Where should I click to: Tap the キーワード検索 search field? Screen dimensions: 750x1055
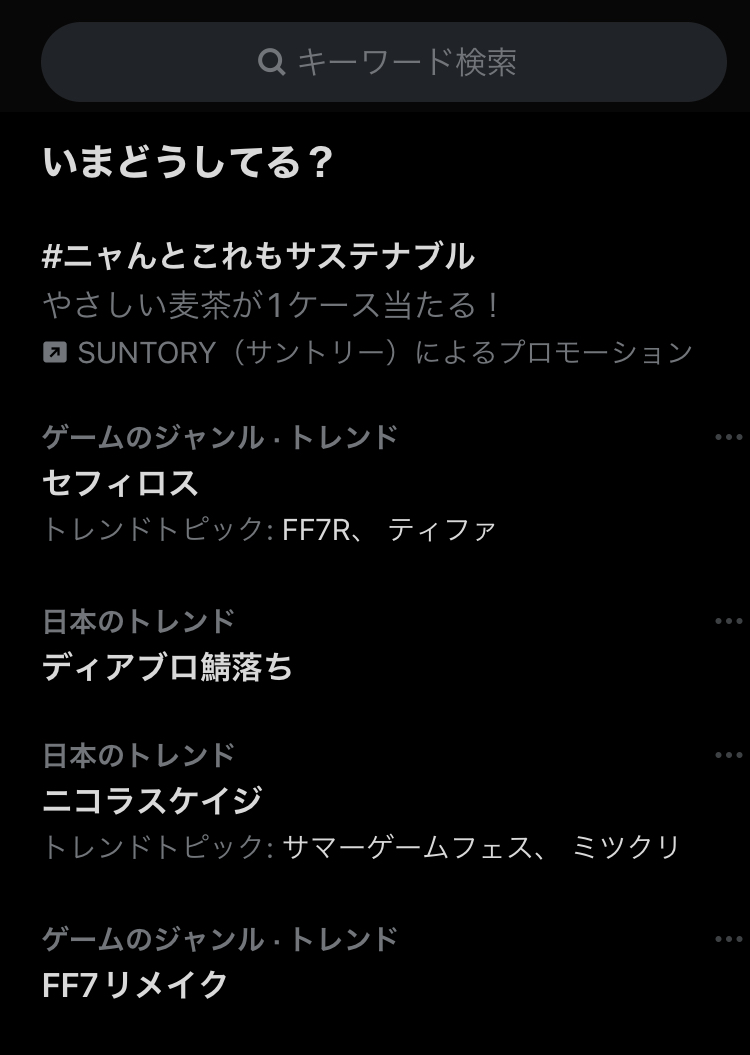click(x=383, y=62)
